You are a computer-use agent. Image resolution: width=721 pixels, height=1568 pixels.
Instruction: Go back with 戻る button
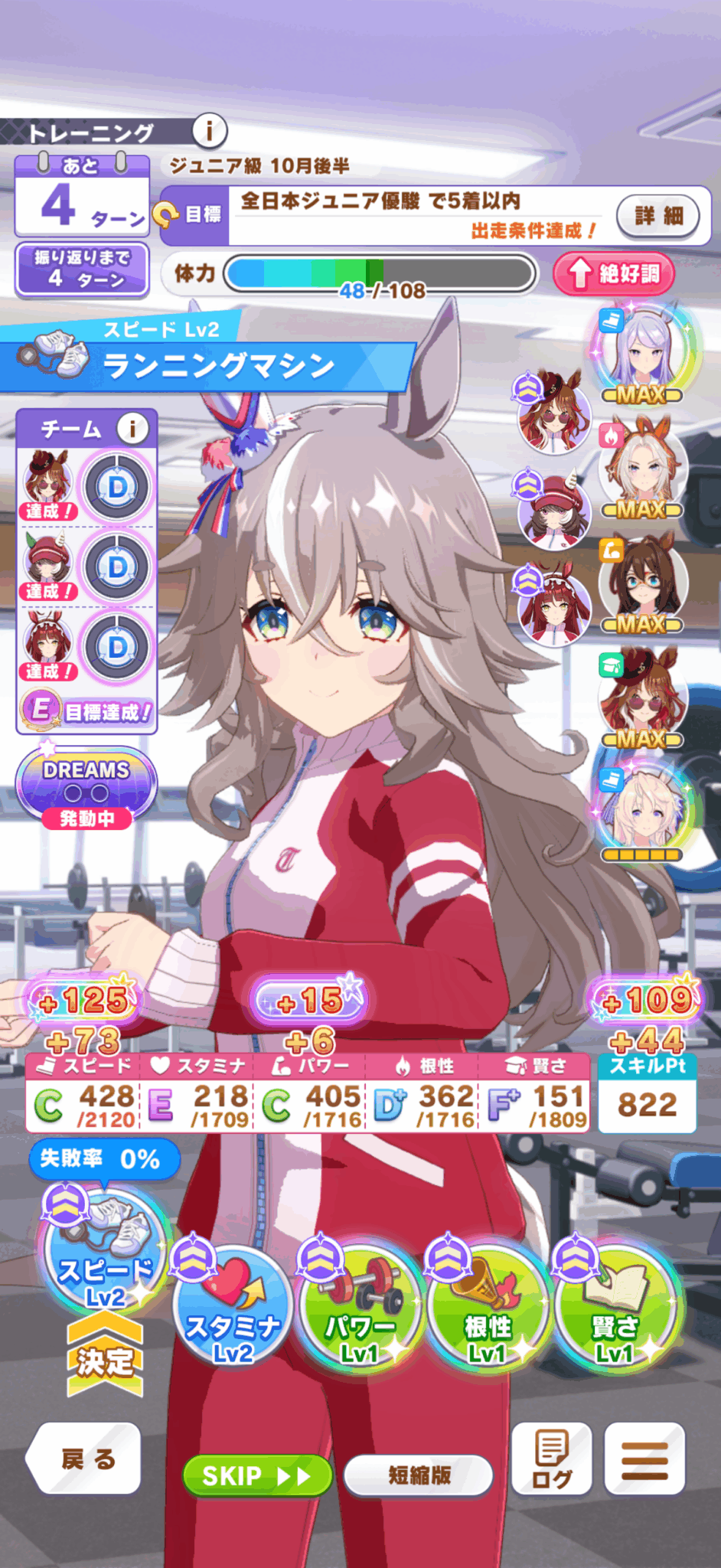pos(86,1459)
